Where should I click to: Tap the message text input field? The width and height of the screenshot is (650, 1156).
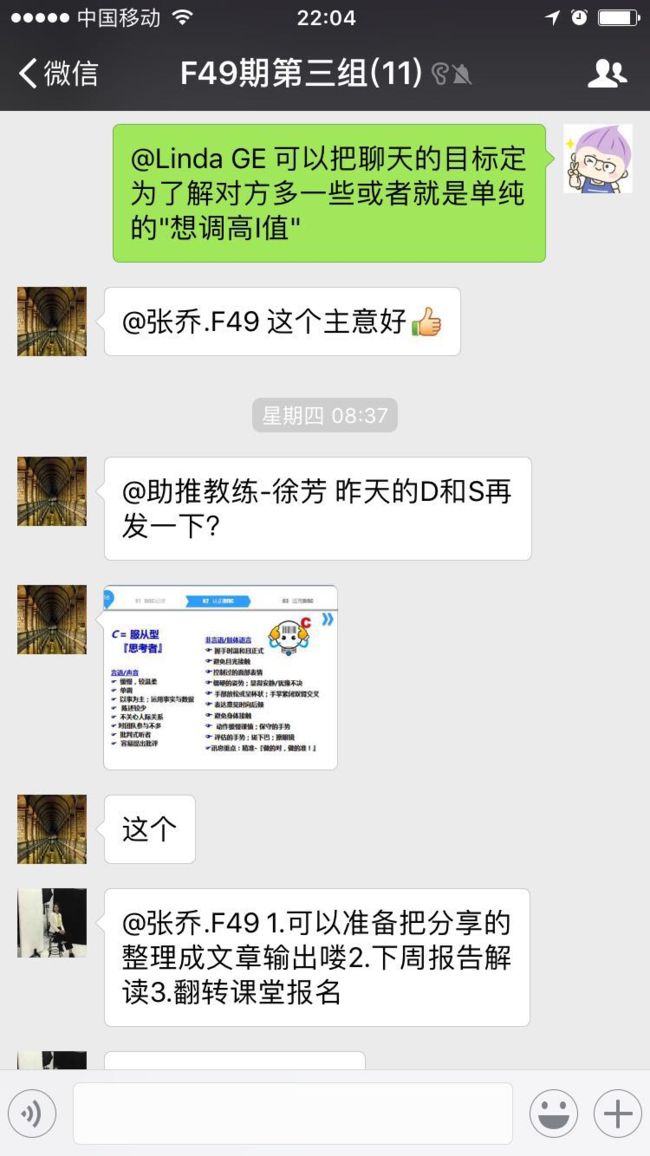[293, 1113]
